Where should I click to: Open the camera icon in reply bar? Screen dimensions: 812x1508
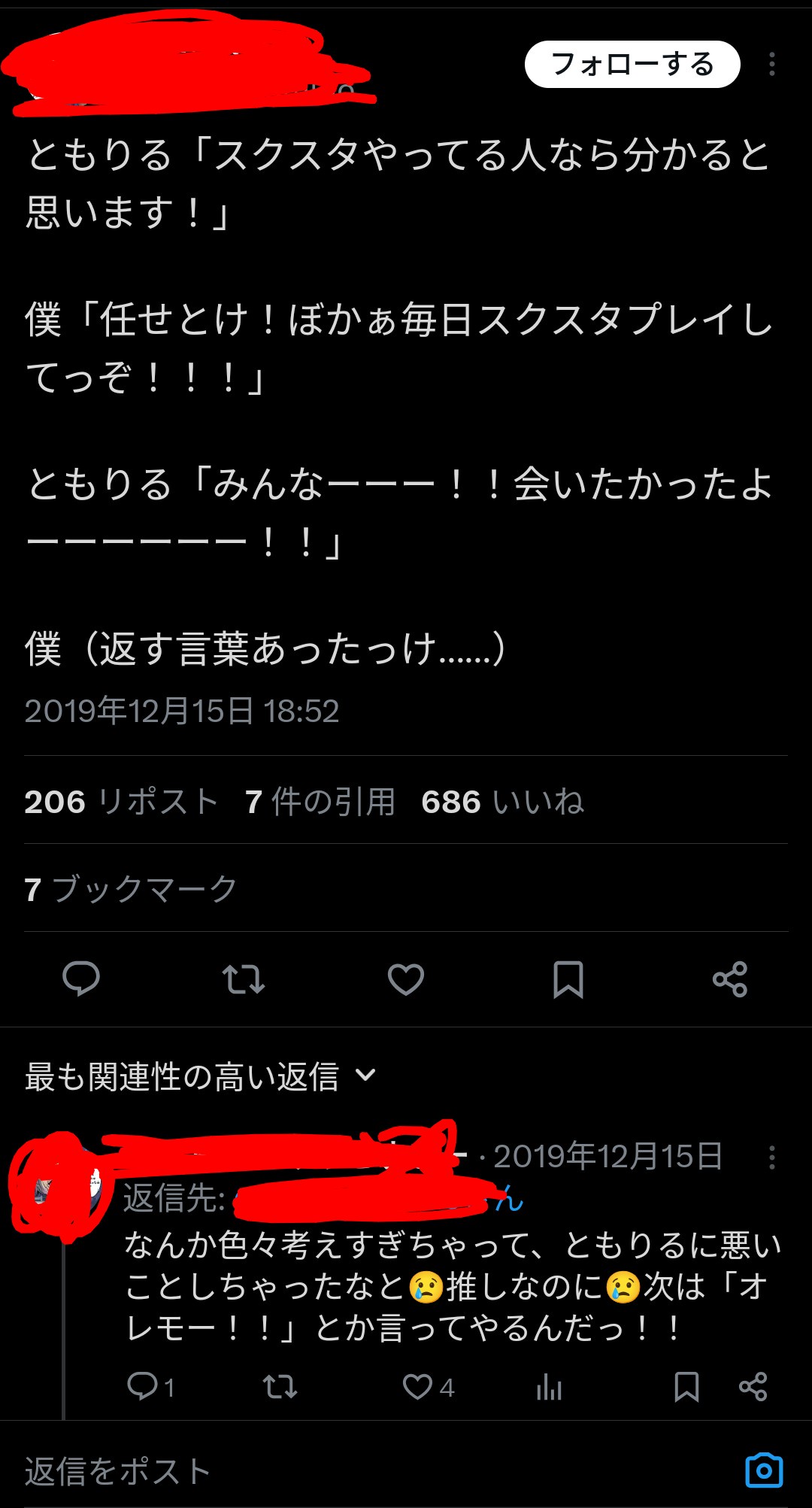pos(764,1470)
